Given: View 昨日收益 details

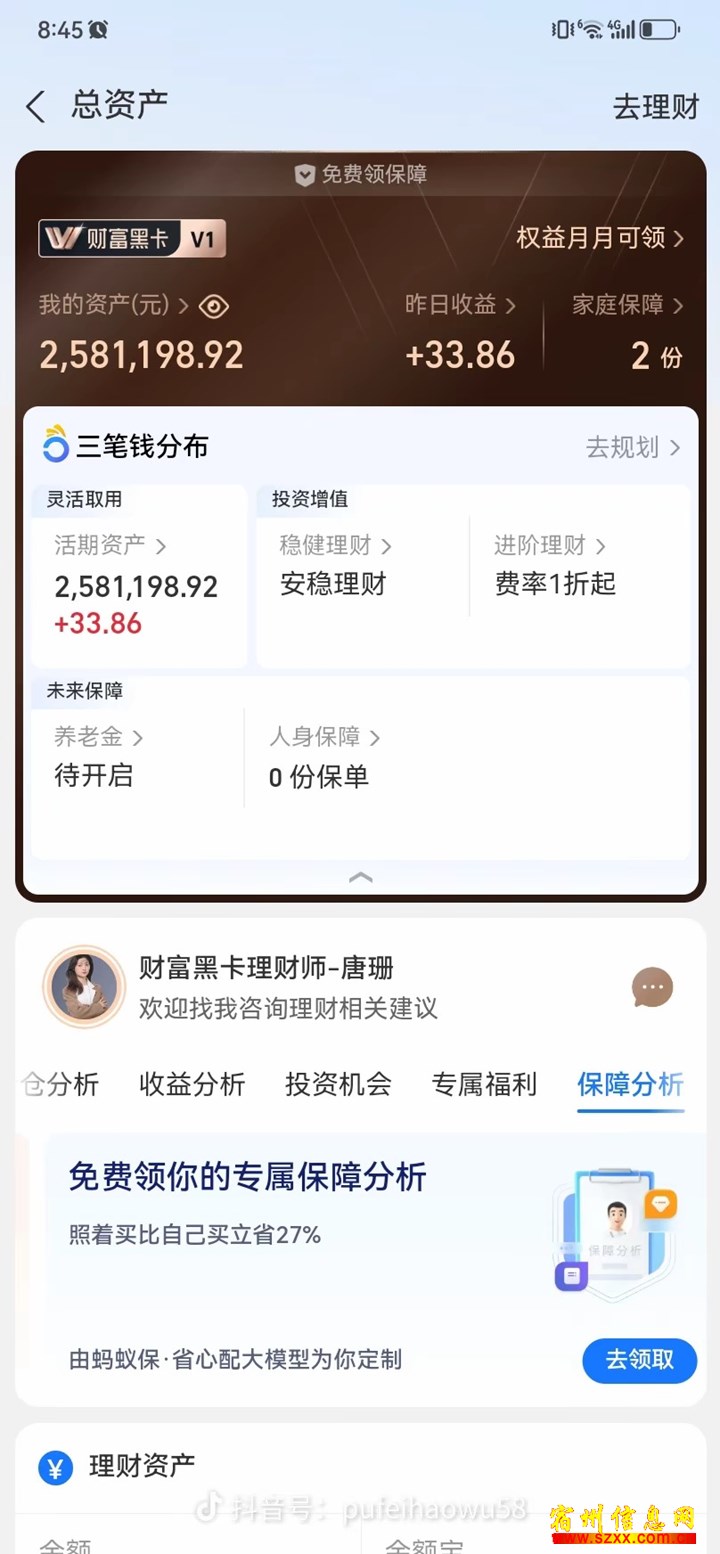Looking at the screenshot, I should (x=460, y=305).
